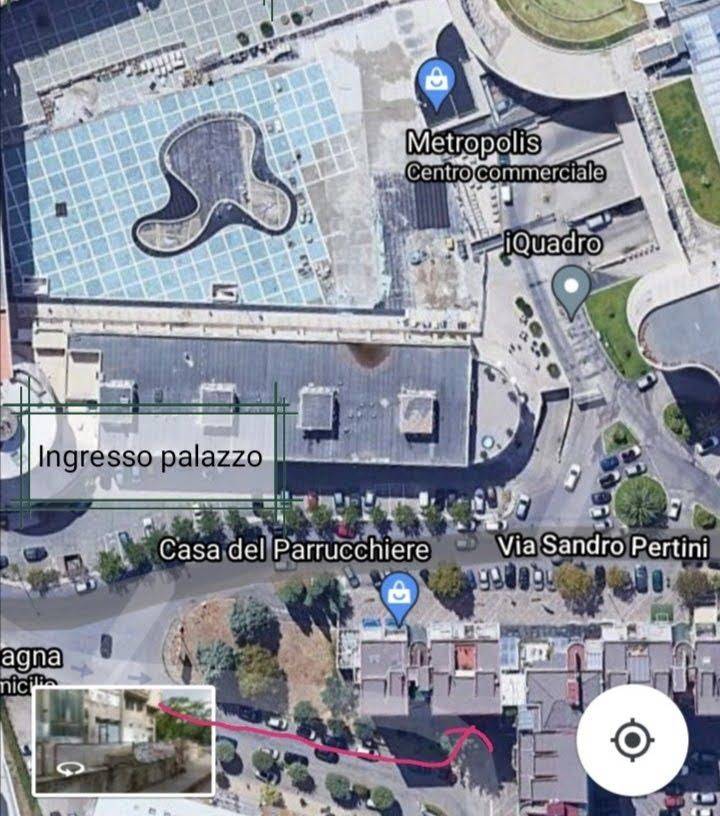Center map on my current location
720x816 pixels.
pos(632,741)
